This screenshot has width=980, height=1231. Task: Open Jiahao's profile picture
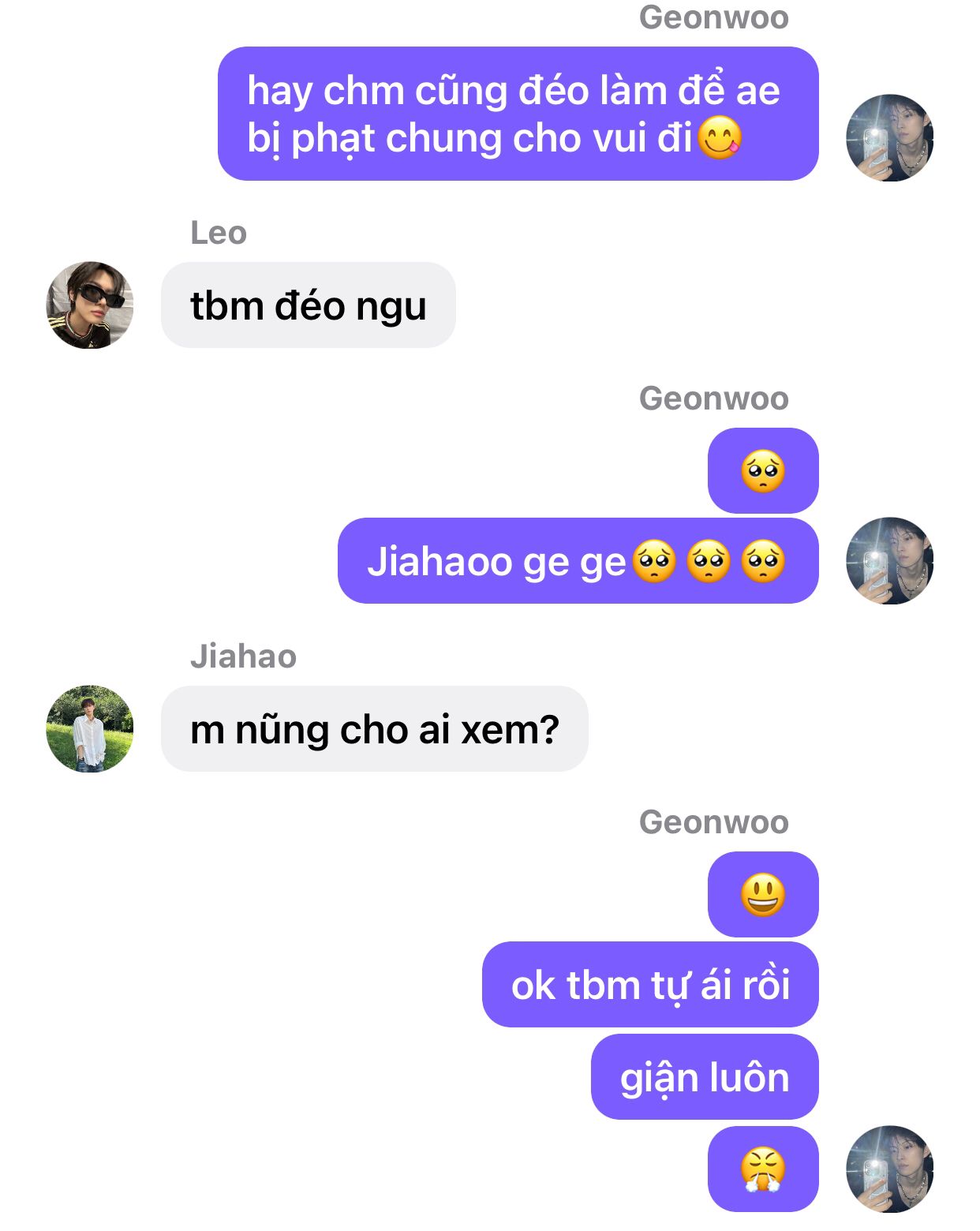click(x=90, y=728)
